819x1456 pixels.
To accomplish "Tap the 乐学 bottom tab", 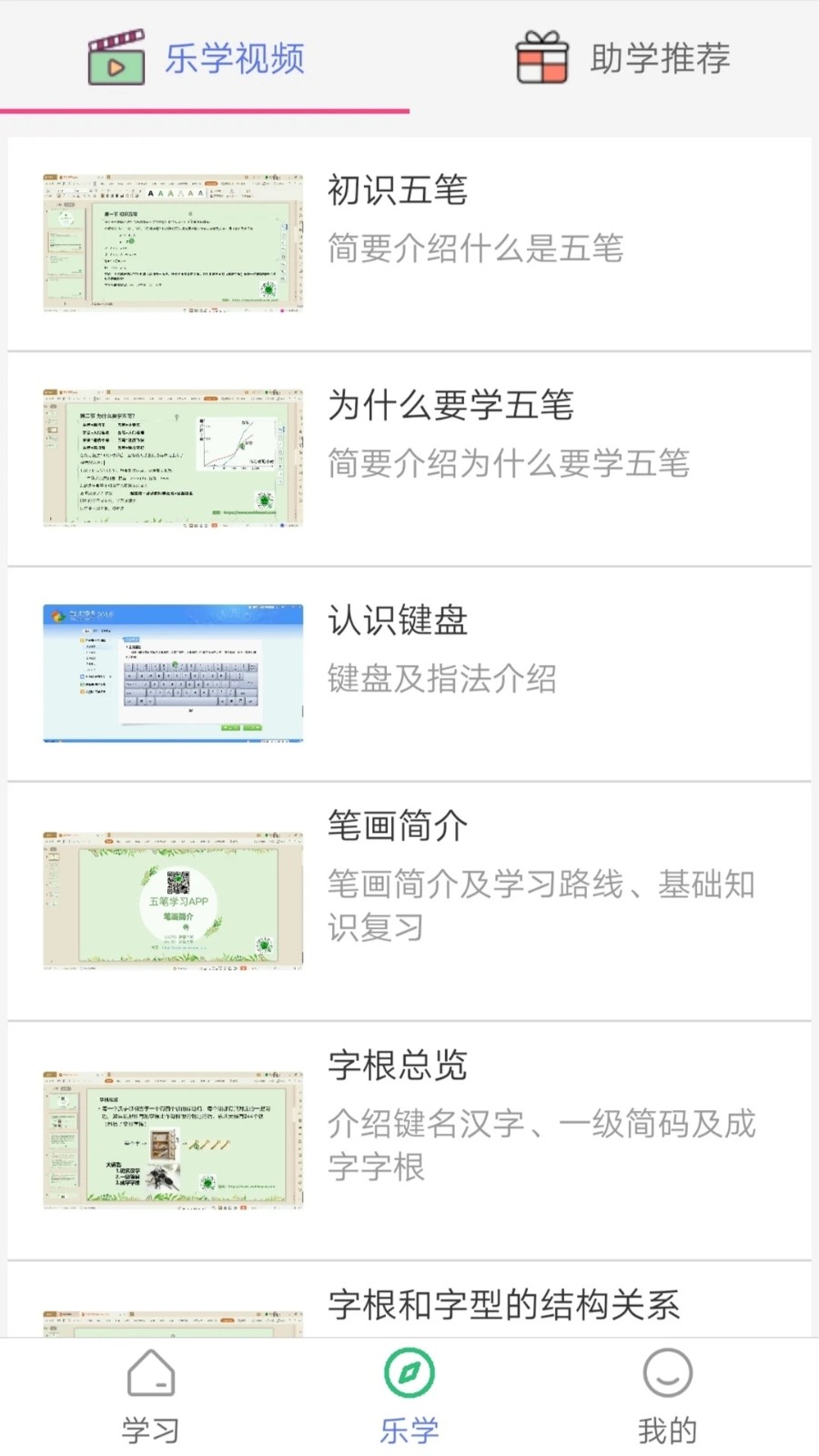I will pyautogui.click(x=409, y=1397).
